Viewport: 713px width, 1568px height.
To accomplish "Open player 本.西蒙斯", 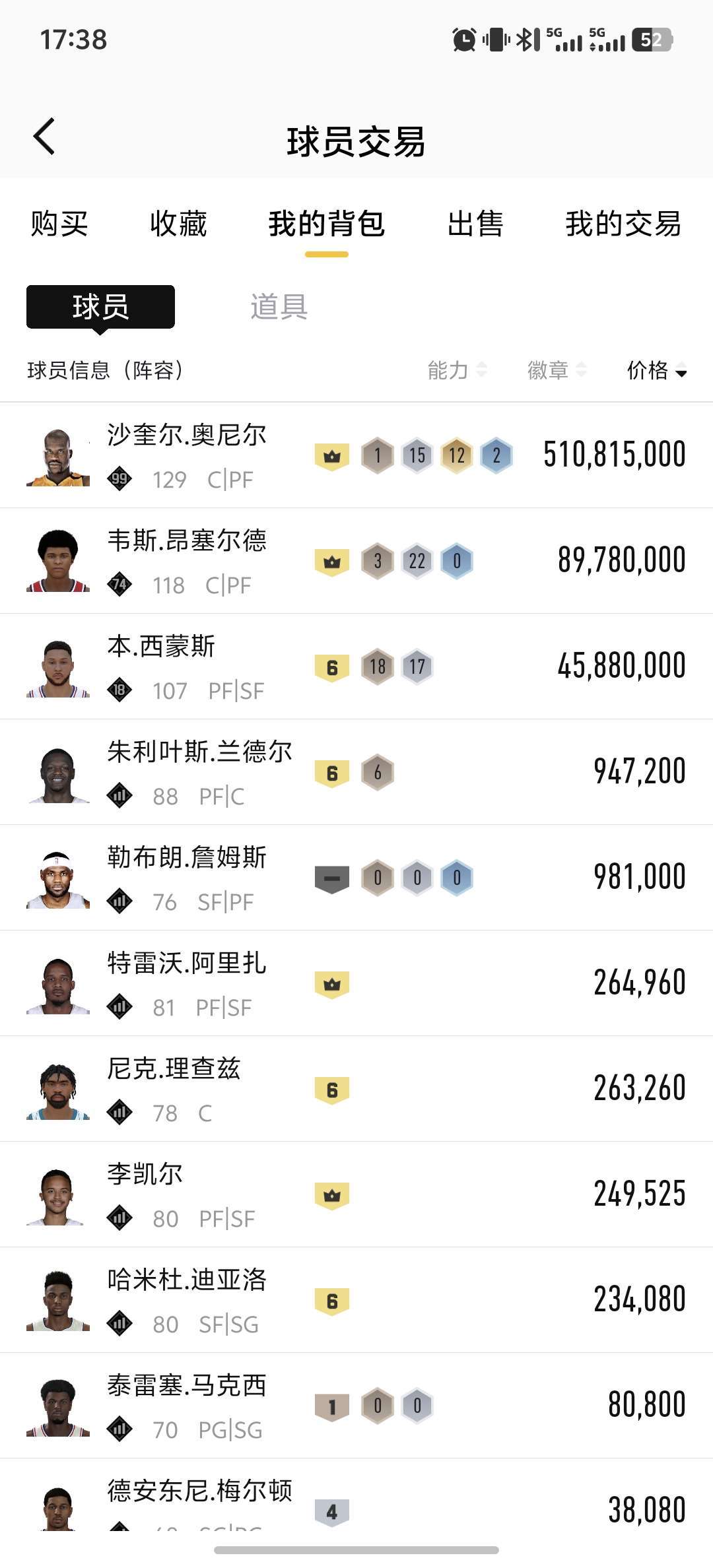I will [x=162, y=647].
